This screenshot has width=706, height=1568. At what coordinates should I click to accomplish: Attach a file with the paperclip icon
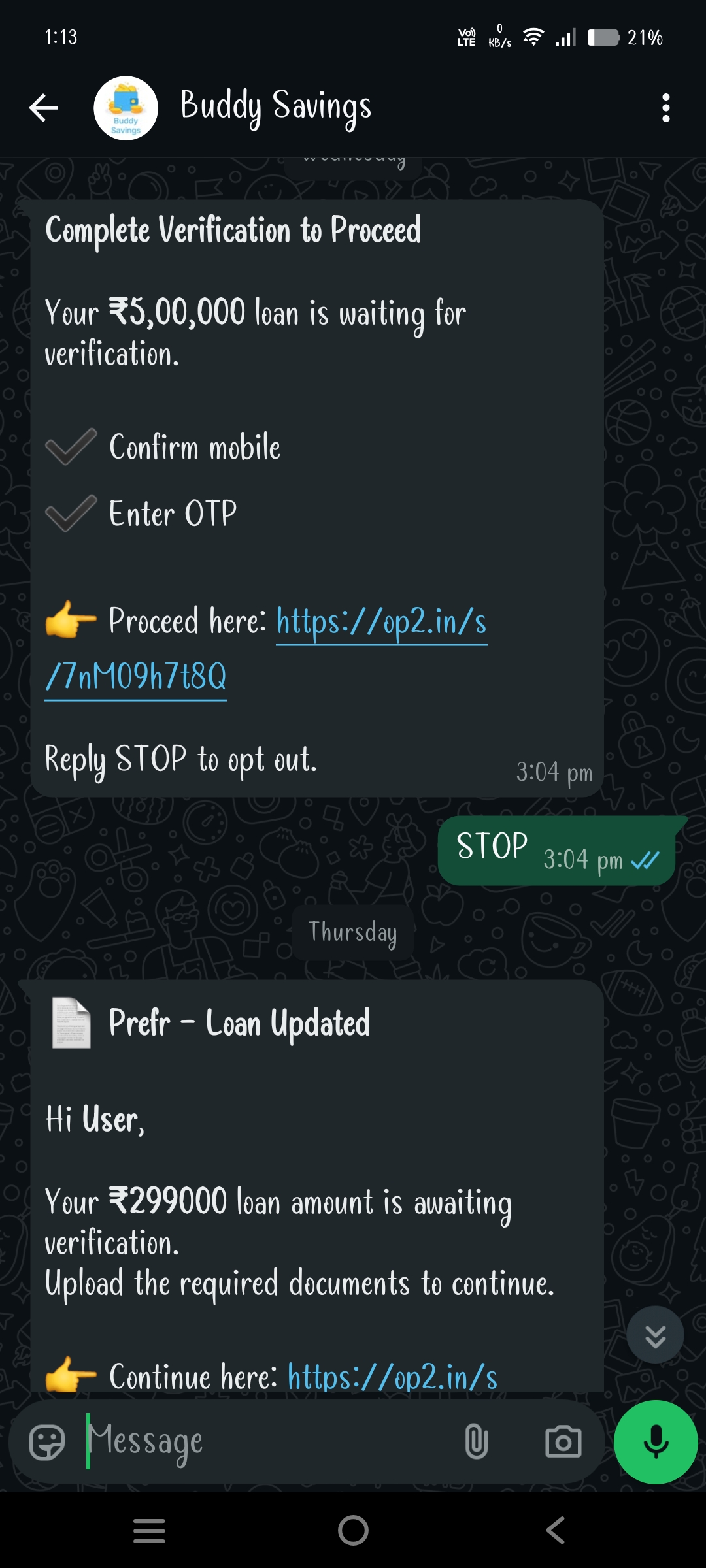(476, 1442)
